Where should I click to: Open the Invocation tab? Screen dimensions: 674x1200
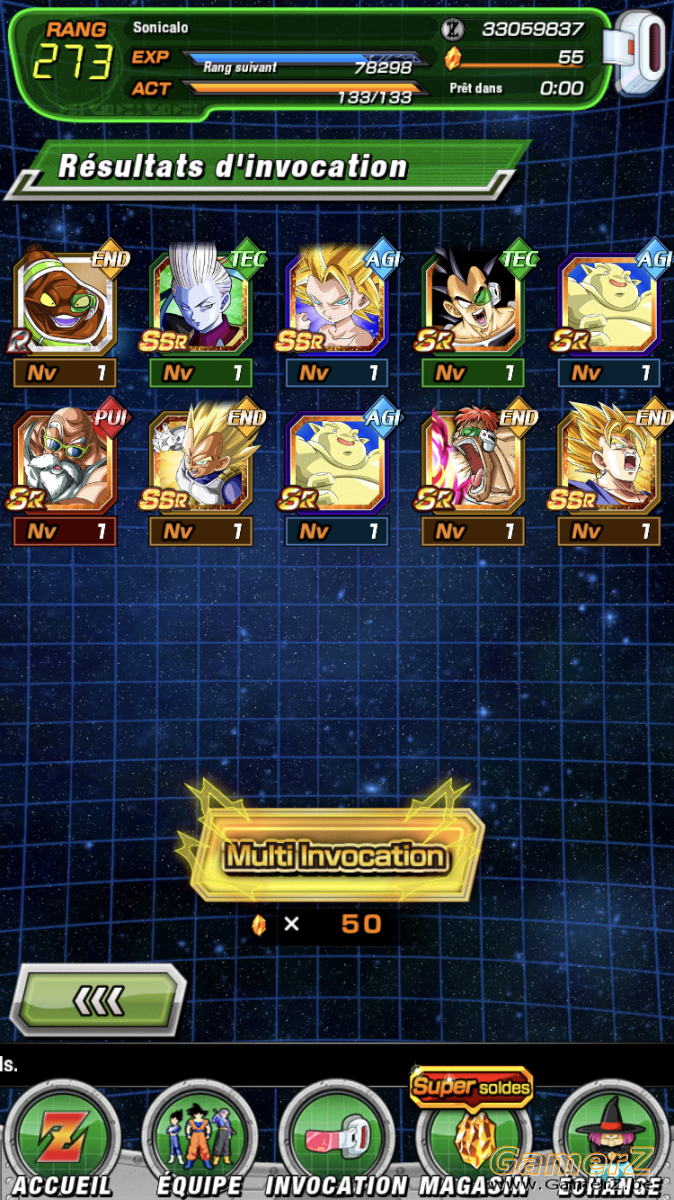click(x=336, y=1140)
